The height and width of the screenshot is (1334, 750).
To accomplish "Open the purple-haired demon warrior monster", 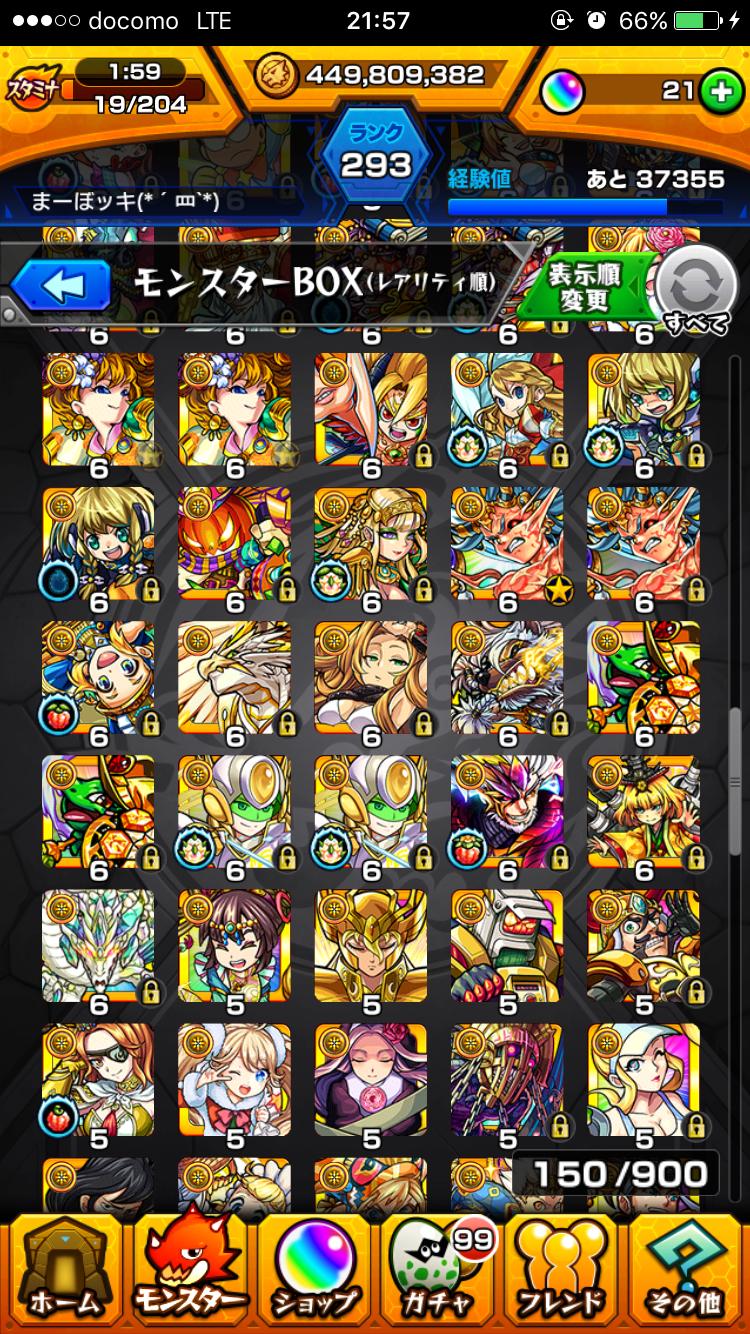I will click(x=507, y=812).
